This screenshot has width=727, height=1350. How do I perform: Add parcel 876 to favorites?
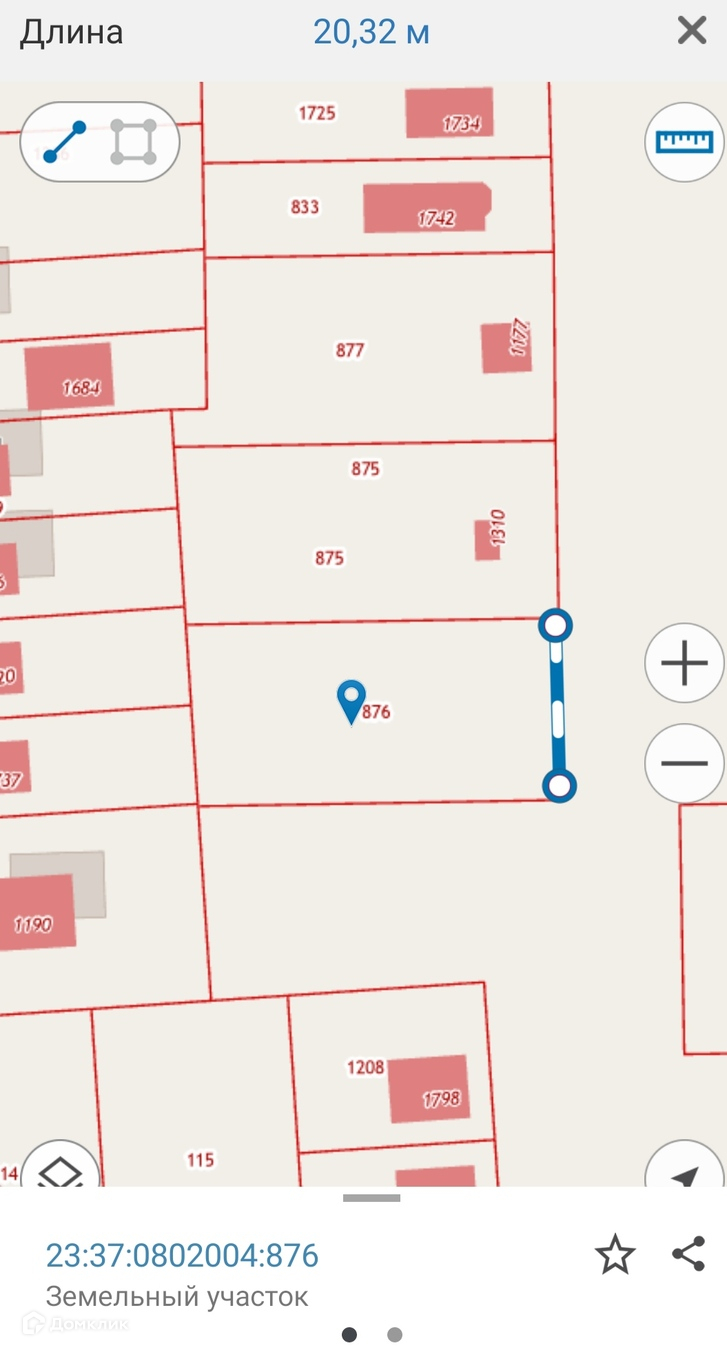point(615,1254)
